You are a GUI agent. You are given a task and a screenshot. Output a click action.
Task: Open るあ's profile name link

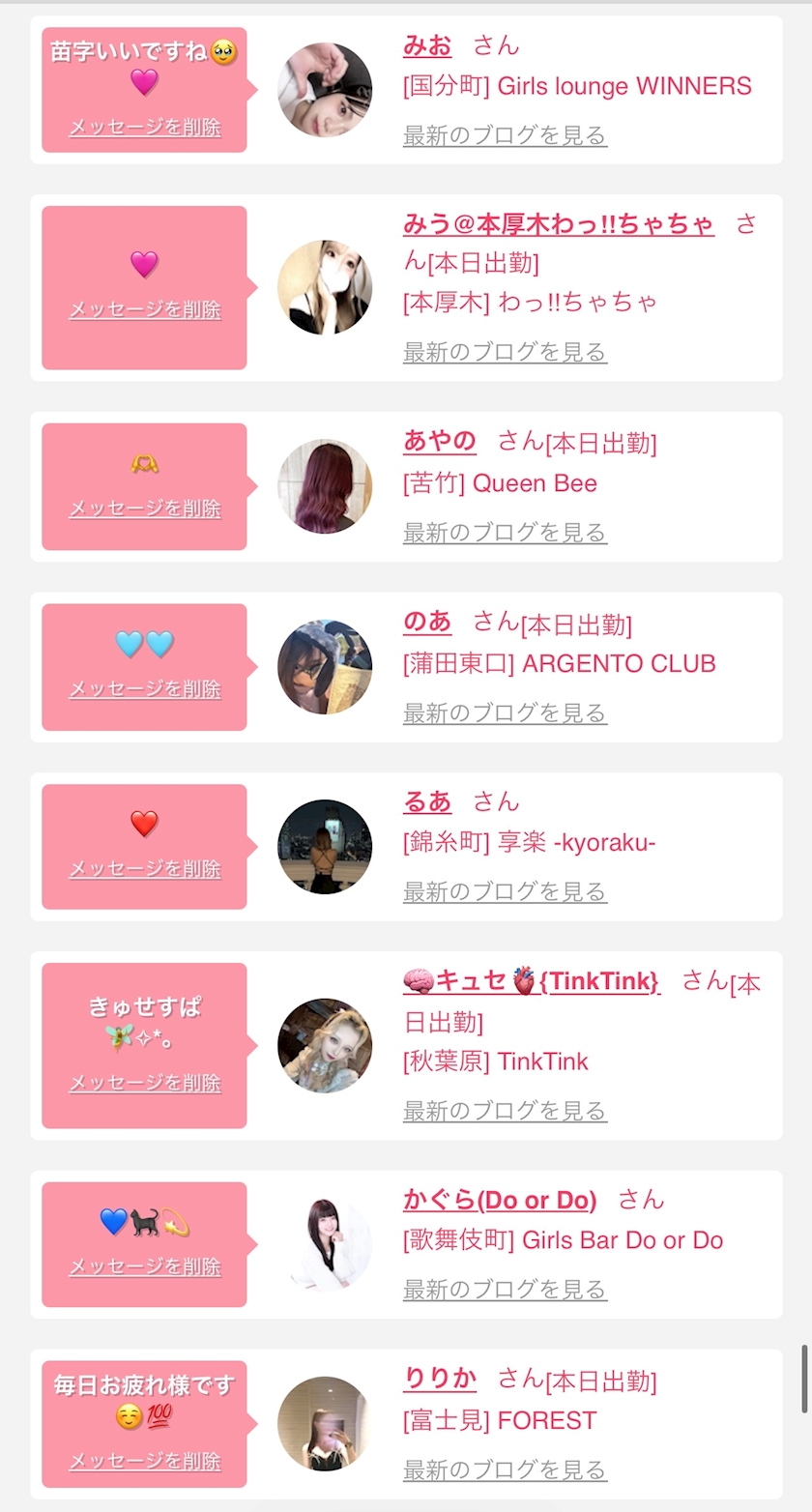[x=427, y=801]
